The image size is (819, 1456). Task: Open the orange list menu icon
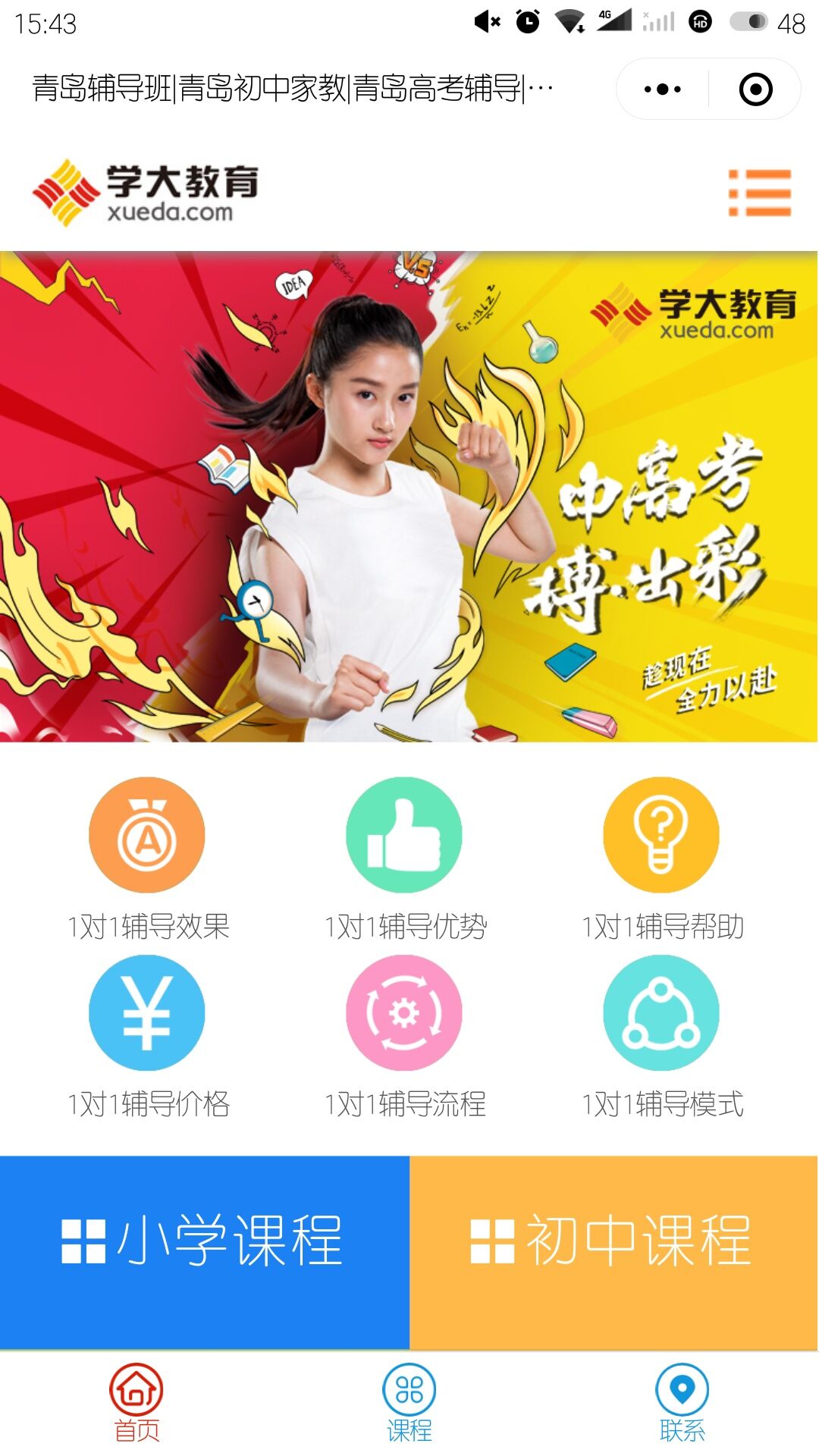(760, 193)
